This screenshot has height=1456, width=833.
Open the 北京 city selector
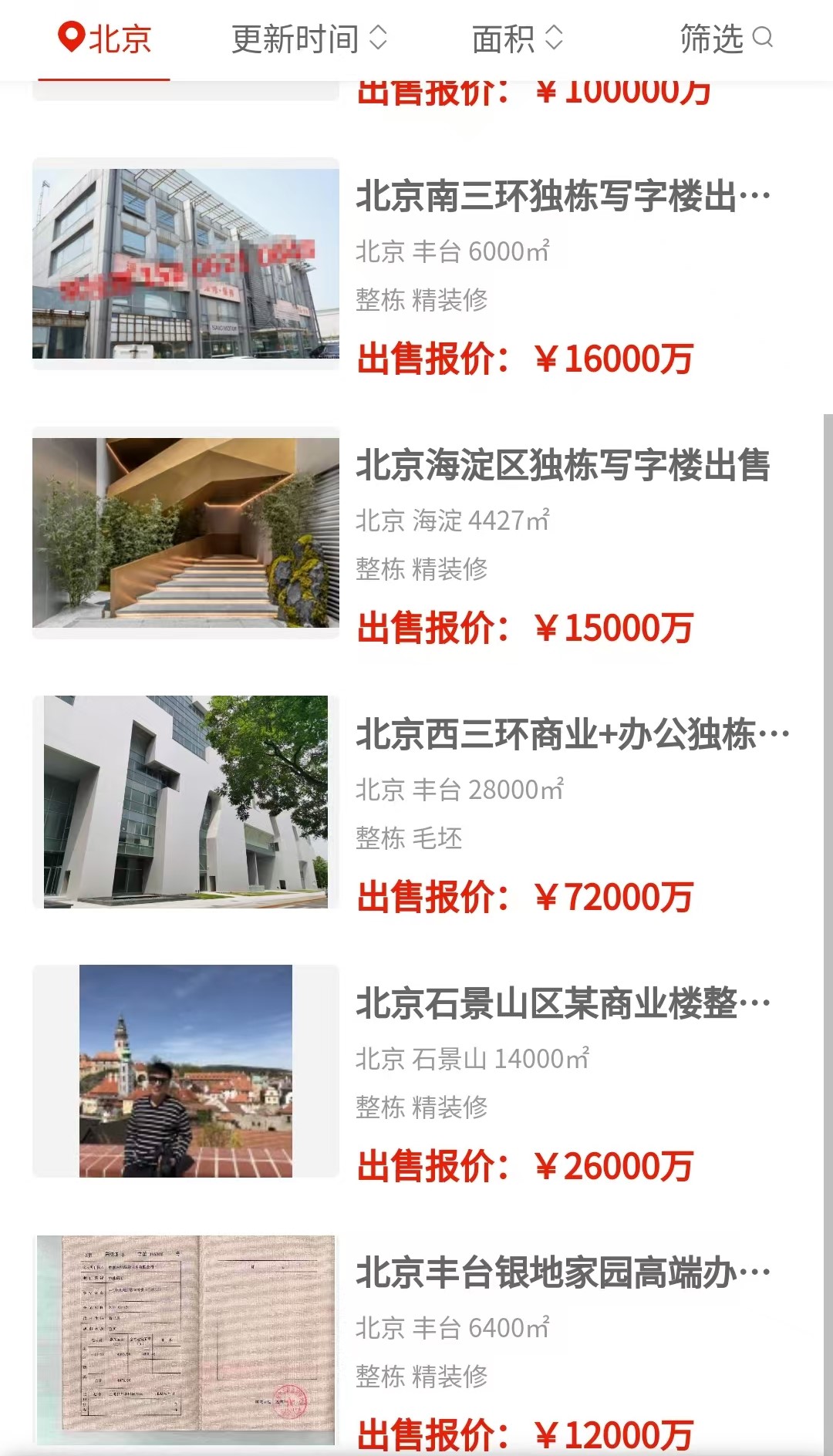[105, 39]
